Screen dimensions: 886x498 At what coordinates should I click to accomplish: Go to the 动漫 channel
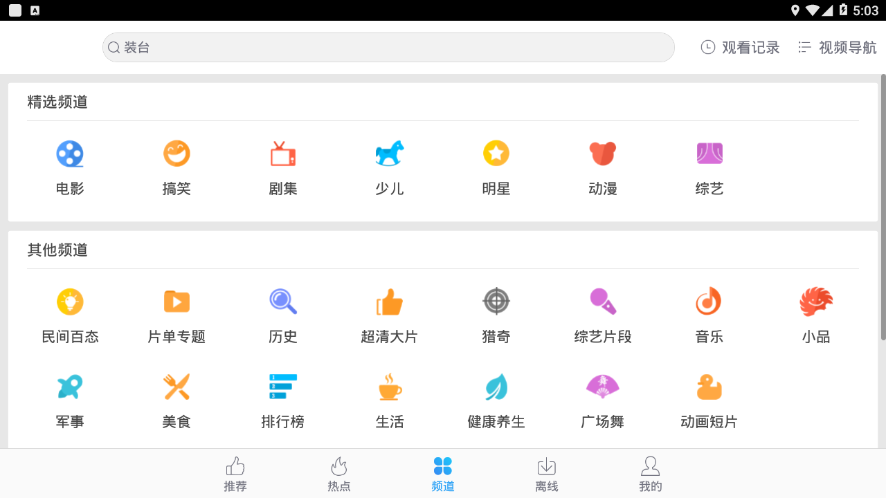[x=602, y=167]
